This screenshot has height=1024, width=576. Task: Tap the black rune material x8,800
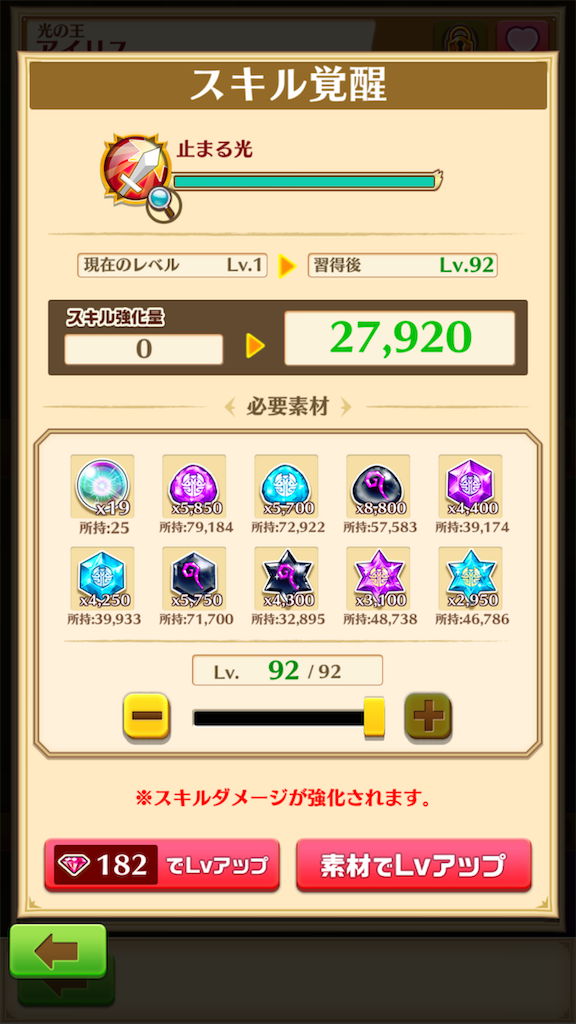tap(378, 486)
